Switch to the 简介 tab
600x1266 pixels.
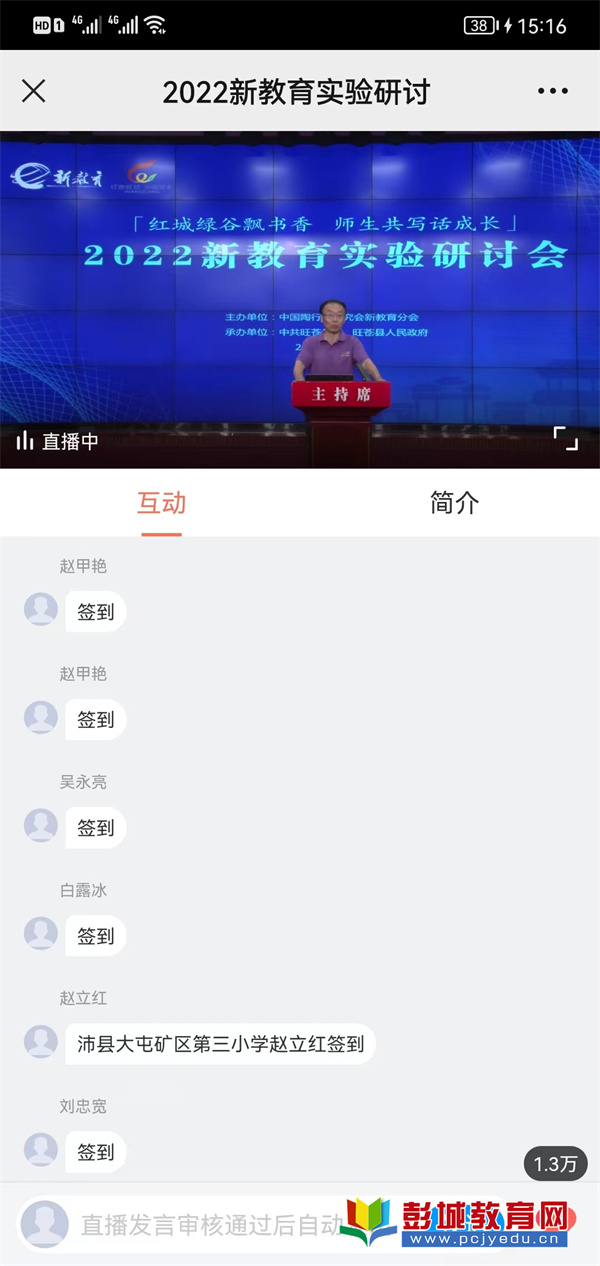pyautogui.click(x=454, y=503)
